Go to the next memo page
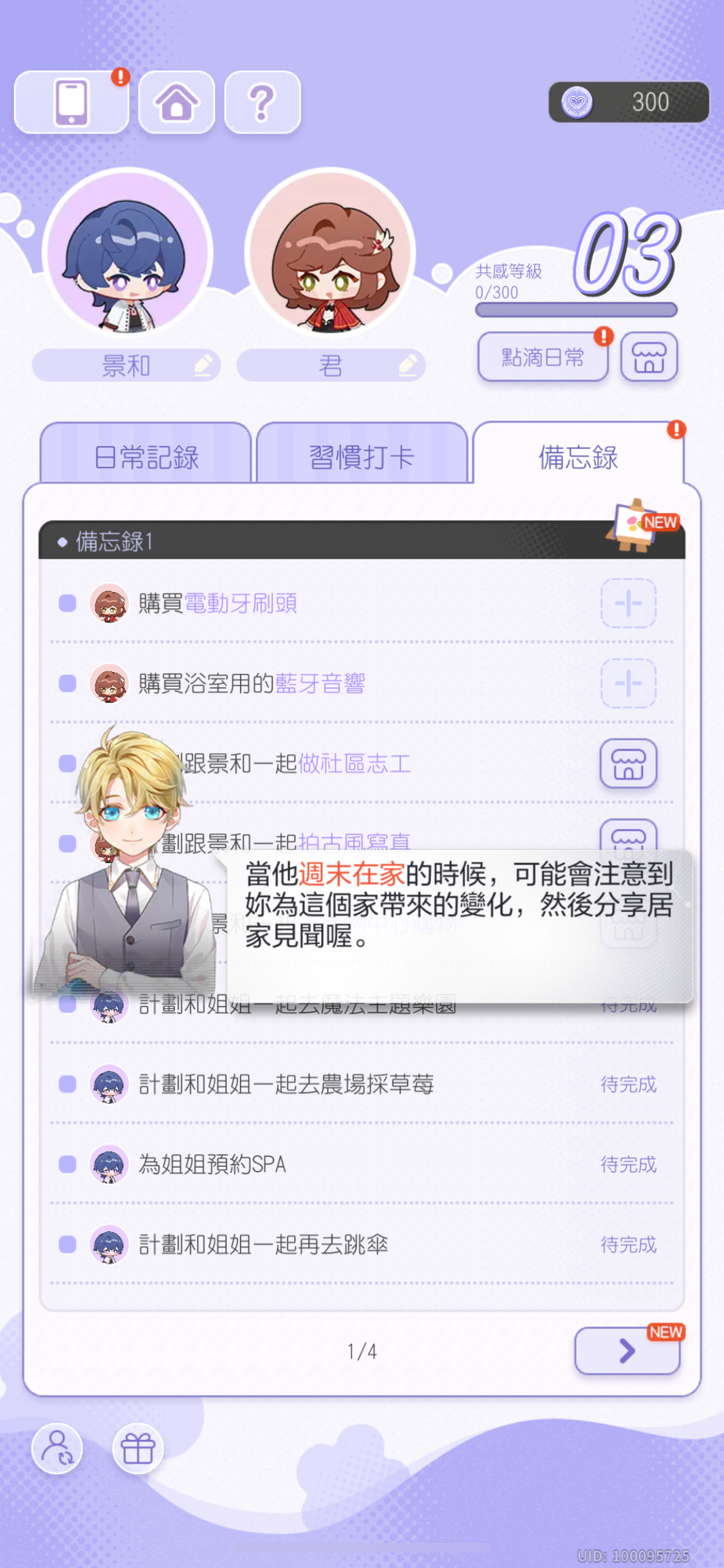 (x=627, y=1350)
